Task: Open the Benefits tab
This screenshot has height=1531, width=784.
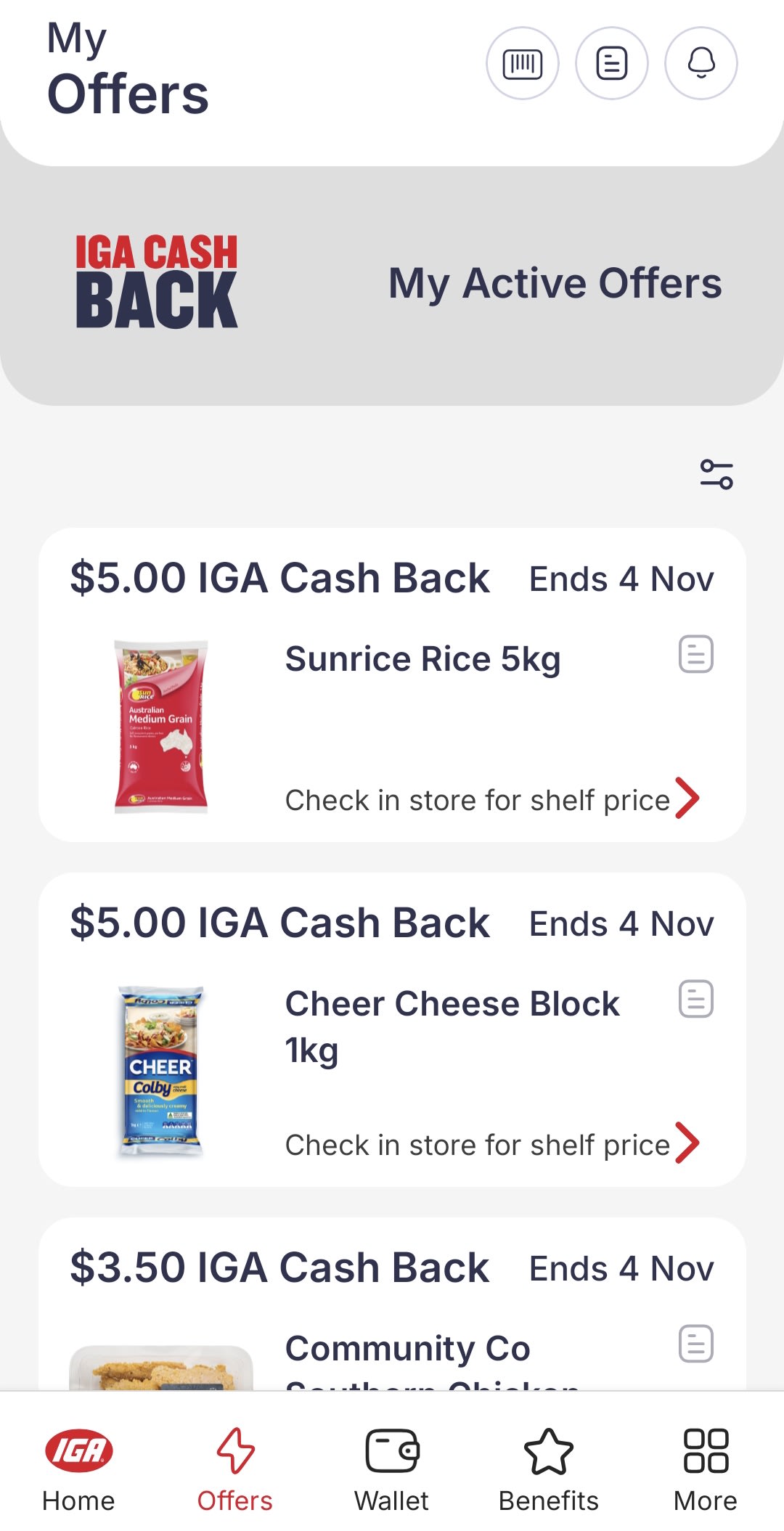Action: pos(549,1468)
